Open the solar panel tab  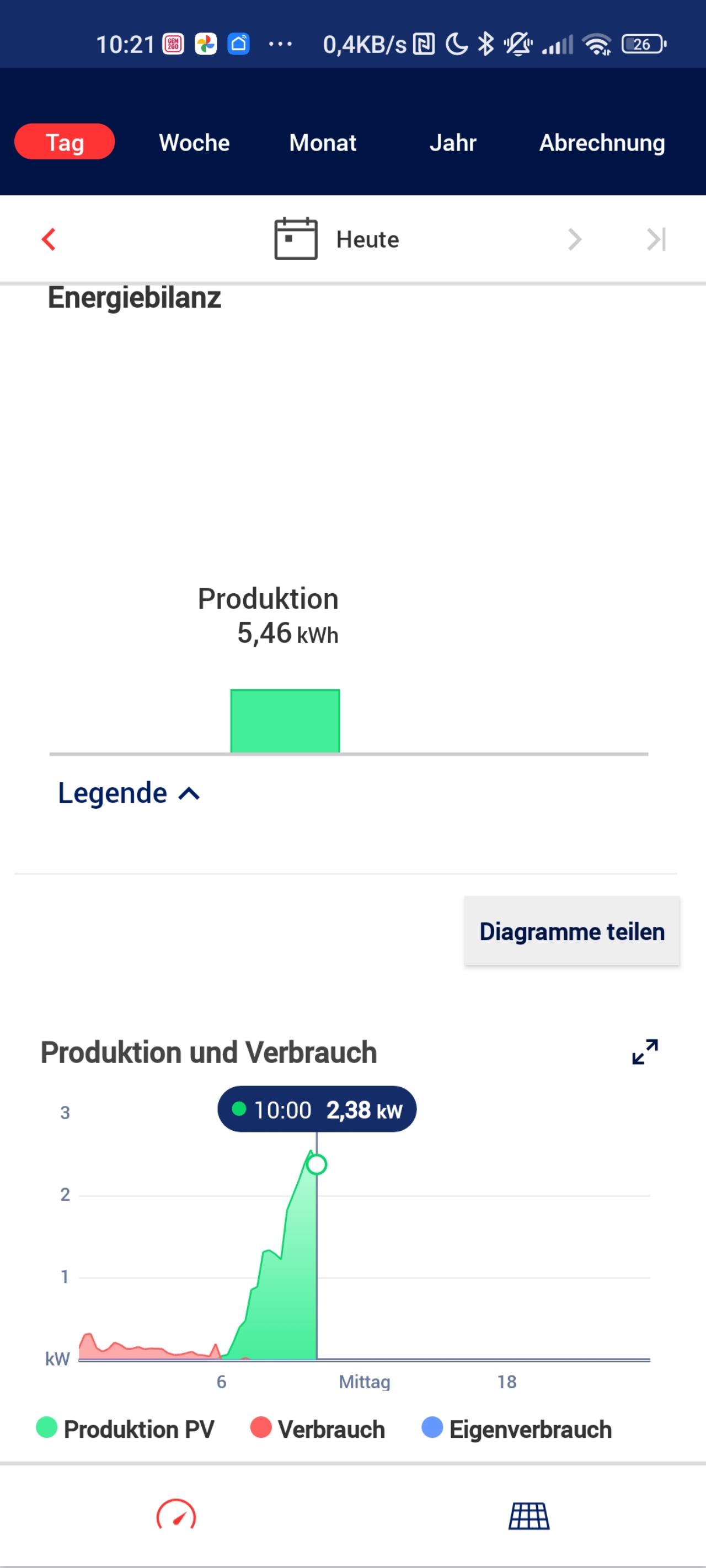click(x=529, y=1516)
